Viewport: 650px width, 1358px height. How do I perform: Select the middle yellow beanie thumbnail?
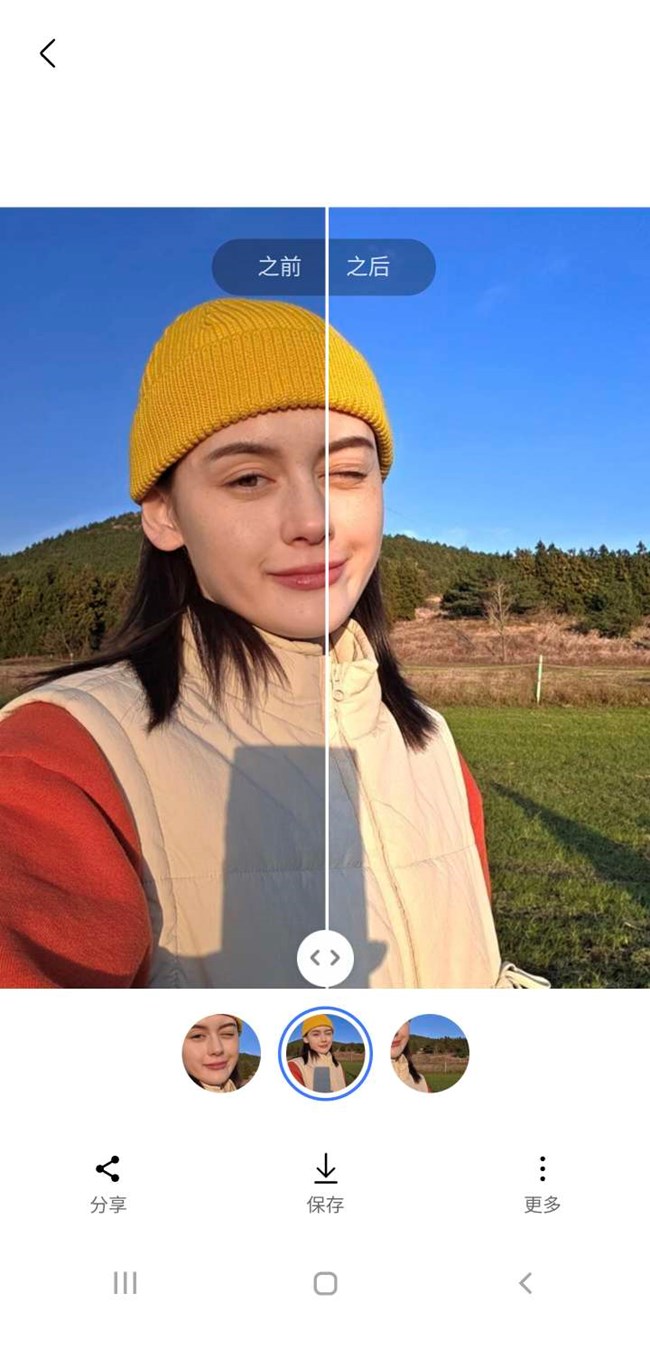pos(325,1053)
